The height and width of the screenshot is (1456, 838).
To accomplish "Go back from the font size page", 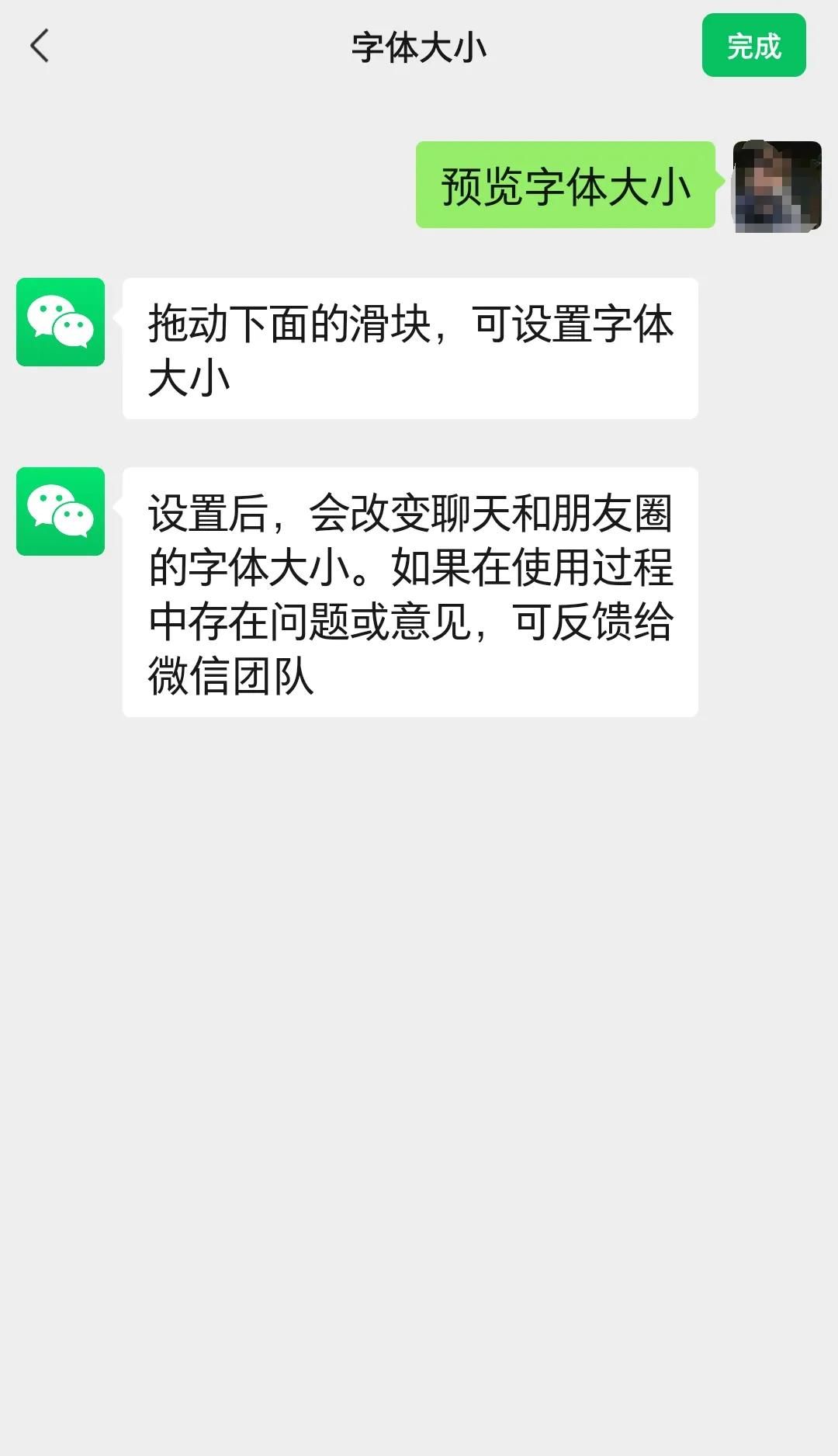I will pyautogui.click(x=40, y=46).
